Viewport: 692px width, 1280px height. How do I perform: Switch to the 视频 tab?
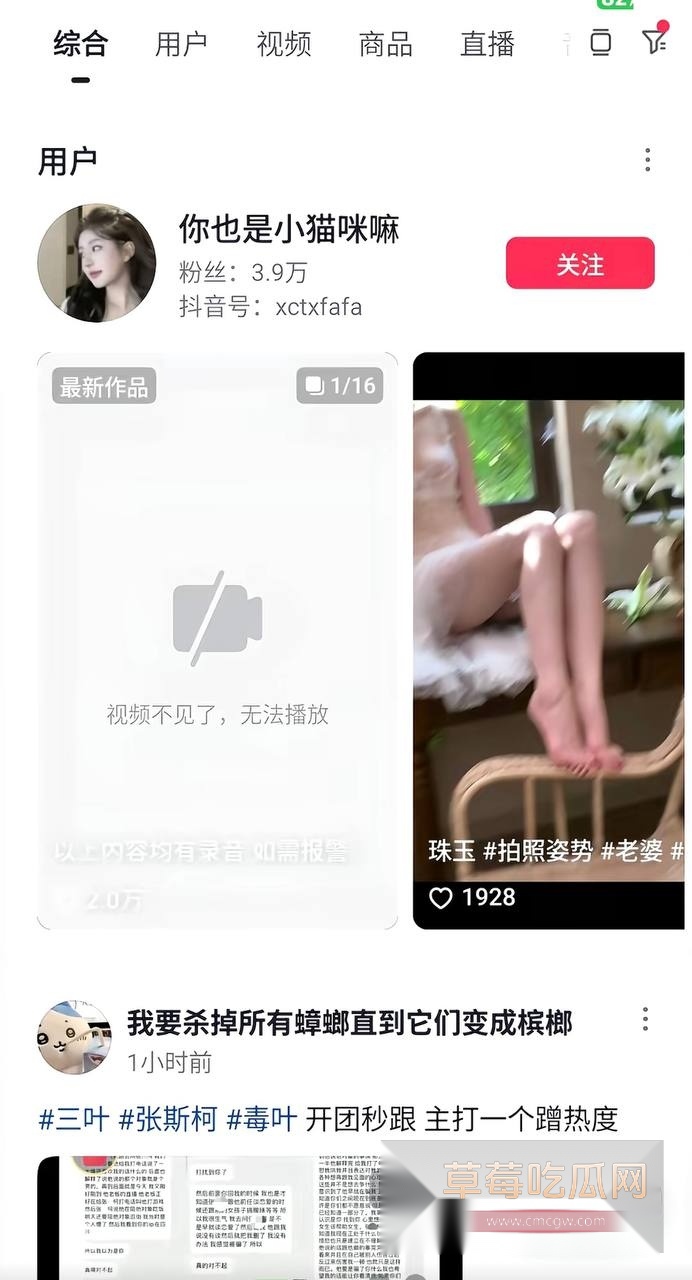[x=283, y=44]
